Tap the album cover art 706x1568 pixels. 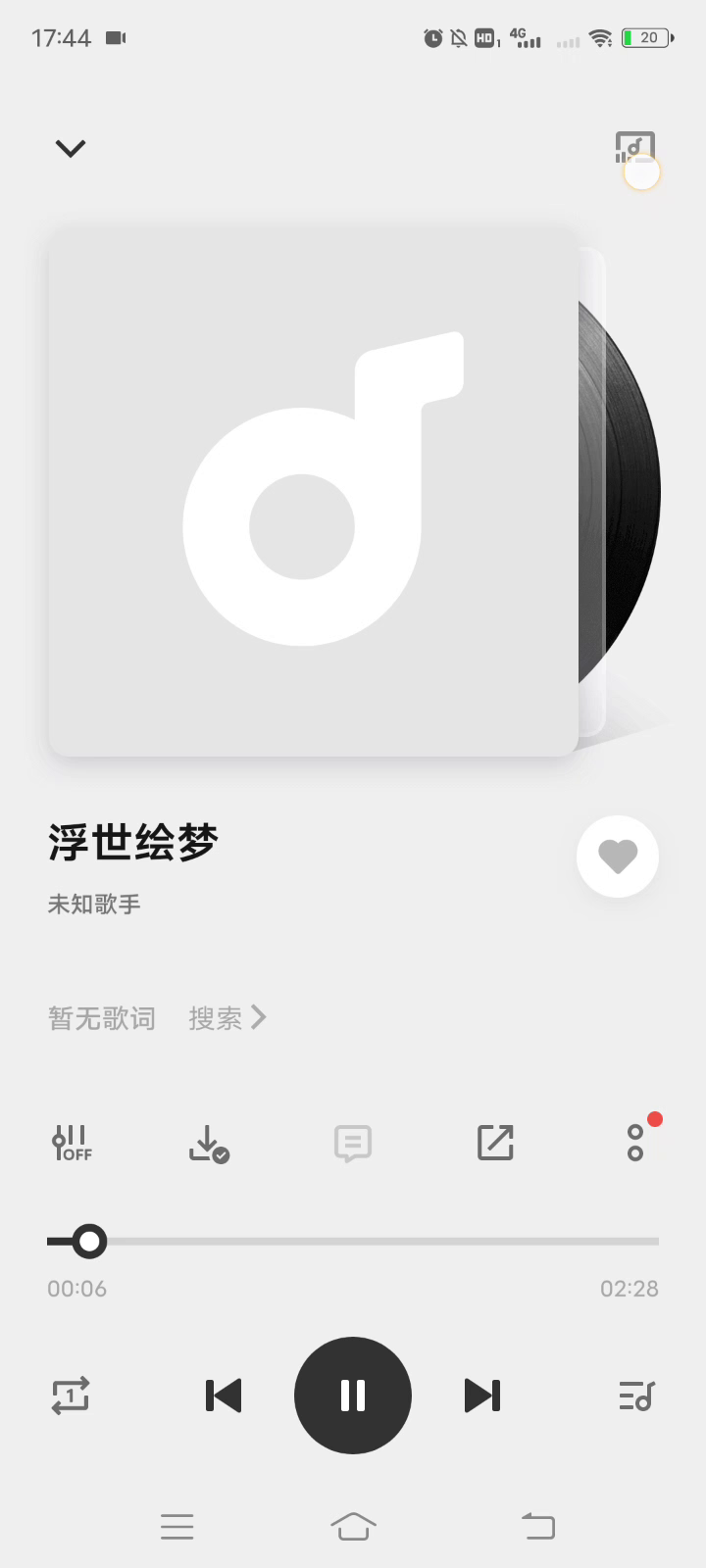[x=313, y=492]
